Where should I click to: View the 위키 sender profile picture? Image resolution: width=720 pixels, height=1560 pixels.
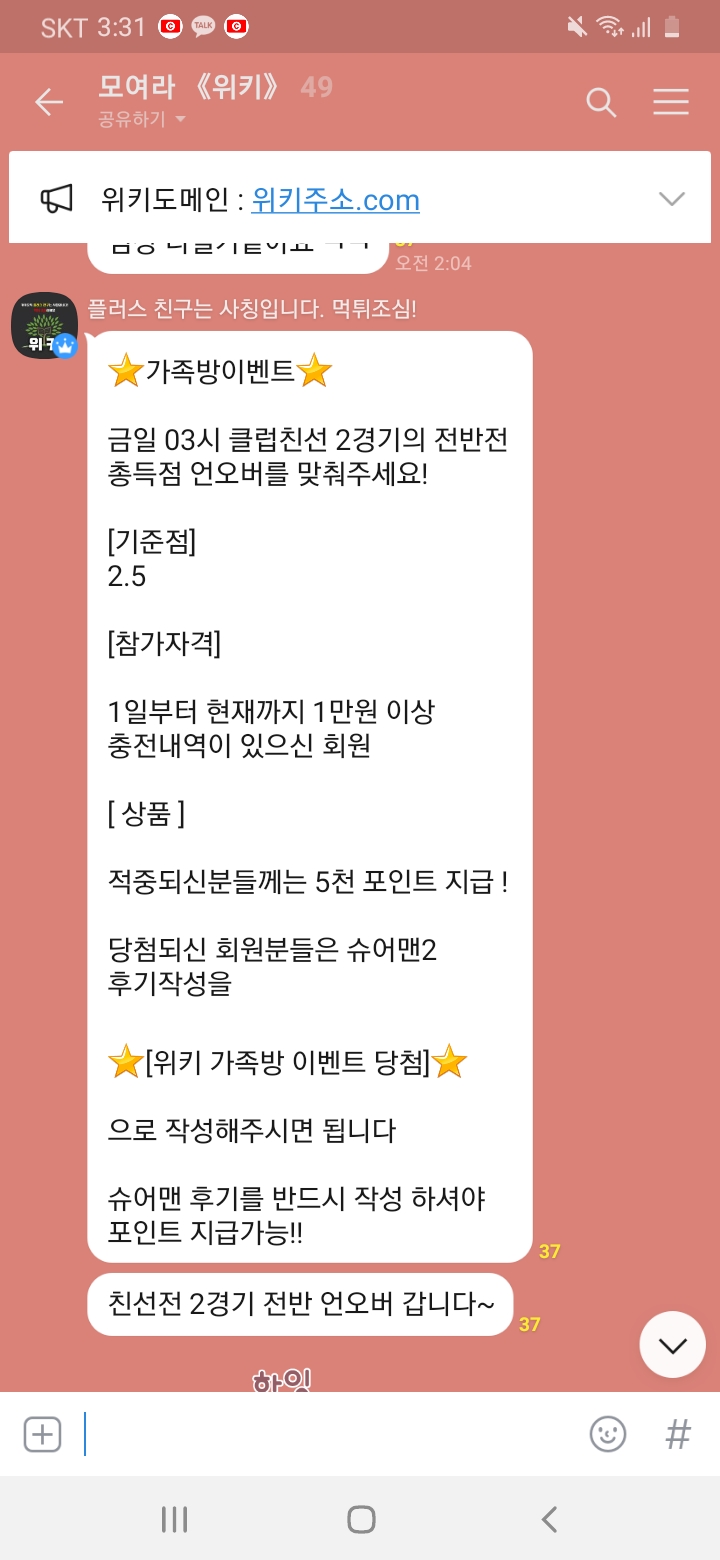[44, 325]
